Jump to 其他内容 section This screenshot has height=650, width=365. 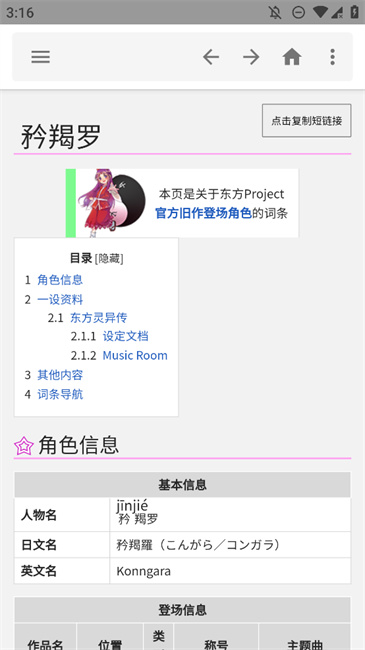[x=60, y=375]
